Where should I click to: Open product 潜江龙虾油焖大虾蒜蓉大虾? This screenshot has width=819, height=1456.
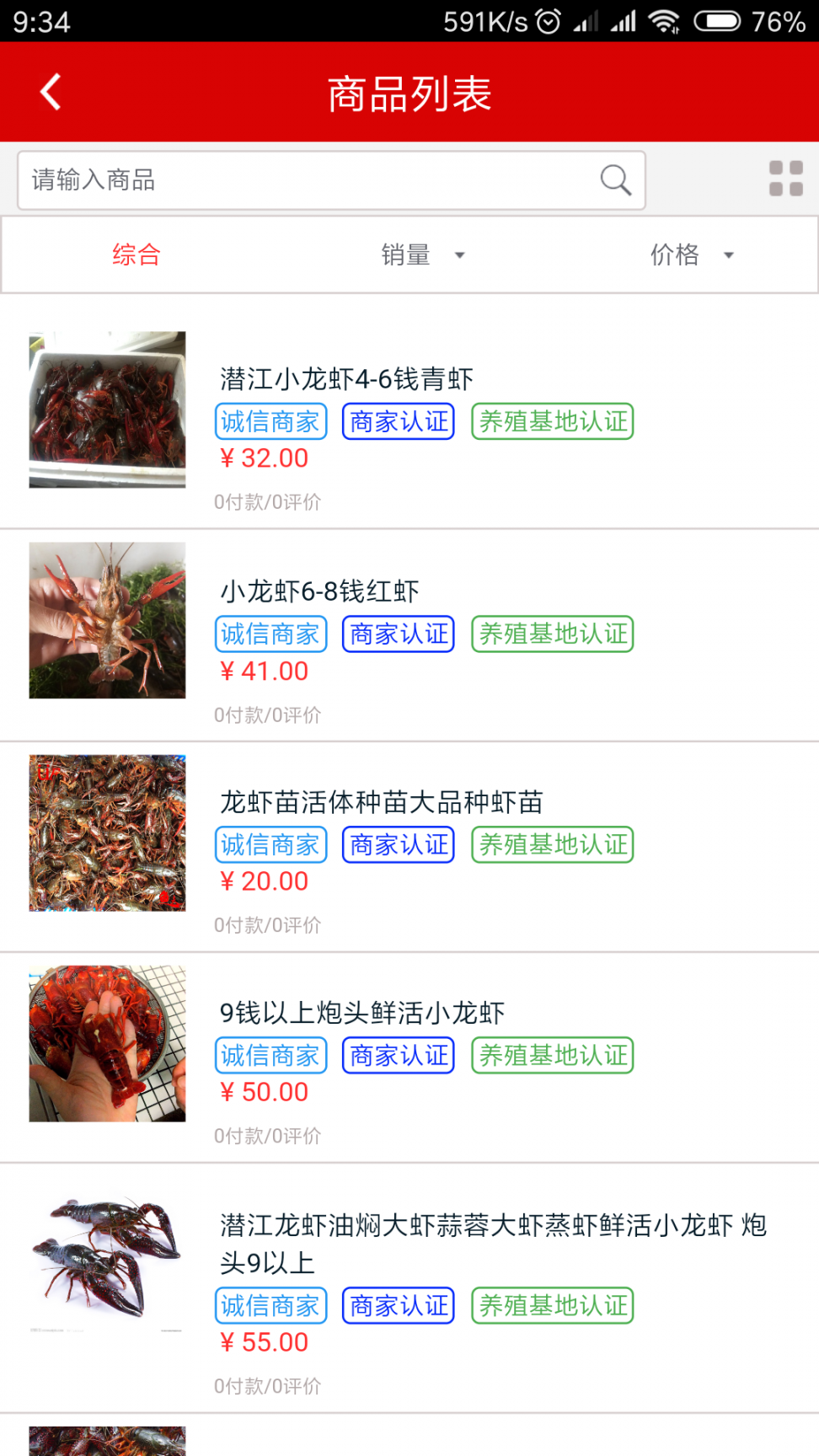click(x=409, y=1287)
